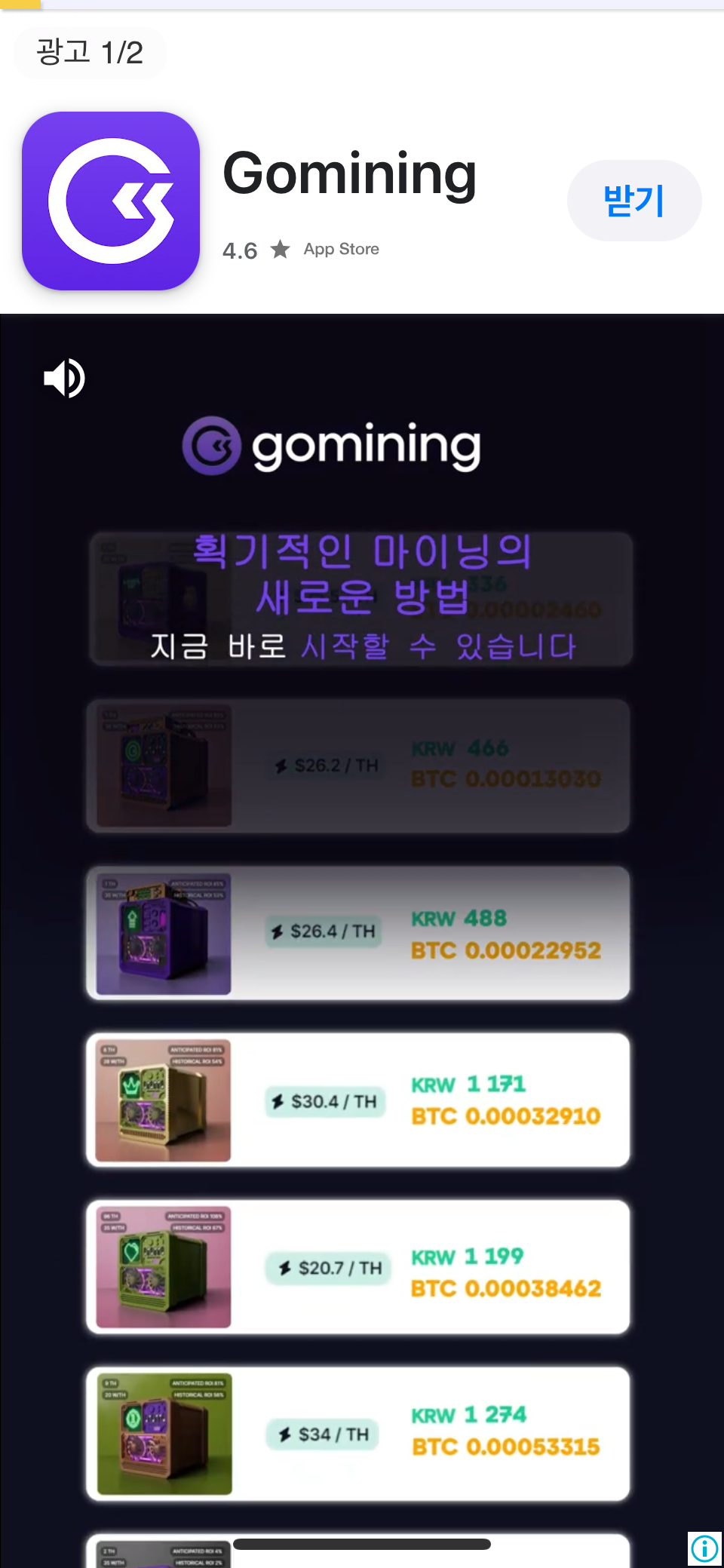Open the ad info icon
This screenshot has height=1568, width=724.
click(x=704, y=1548)
